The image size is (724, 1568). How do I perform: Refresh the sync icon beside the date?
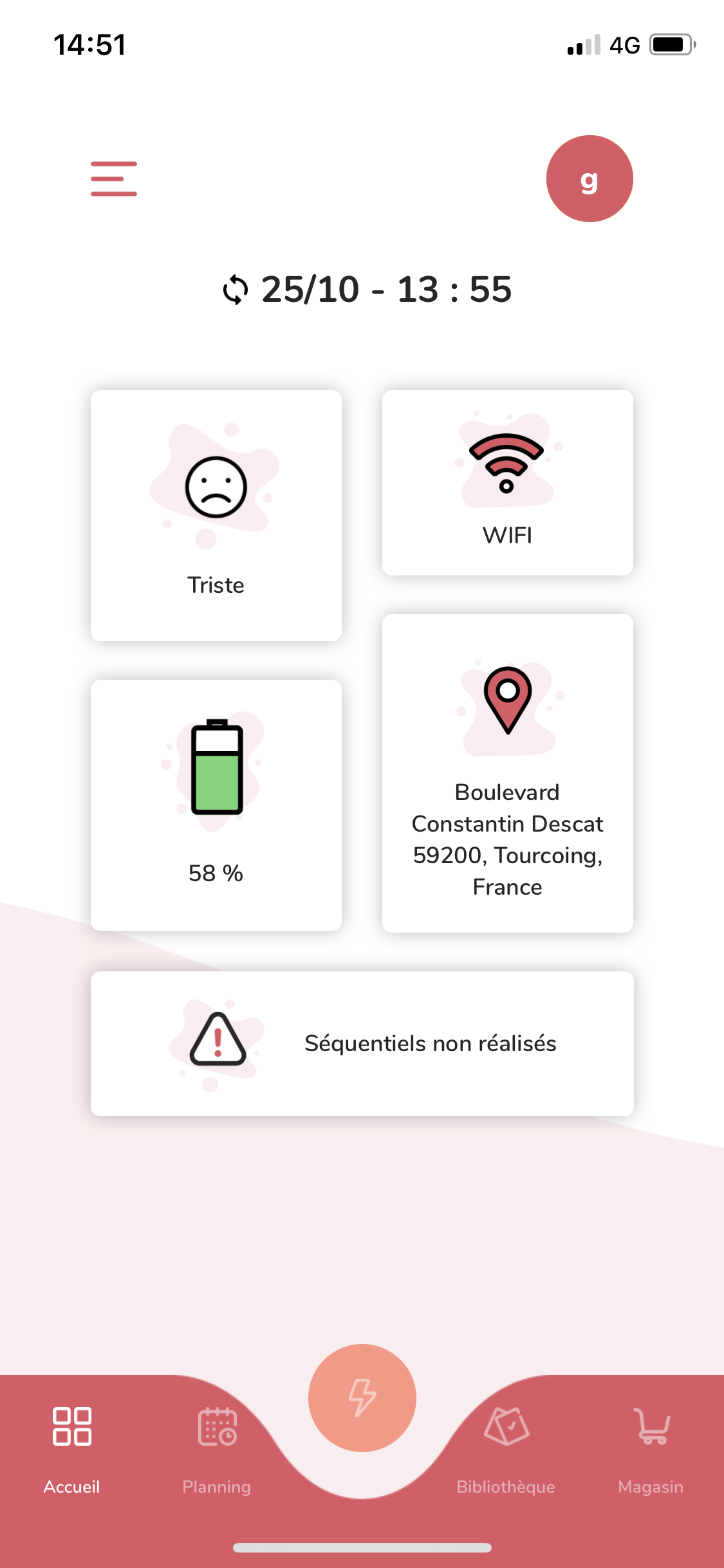236,290
